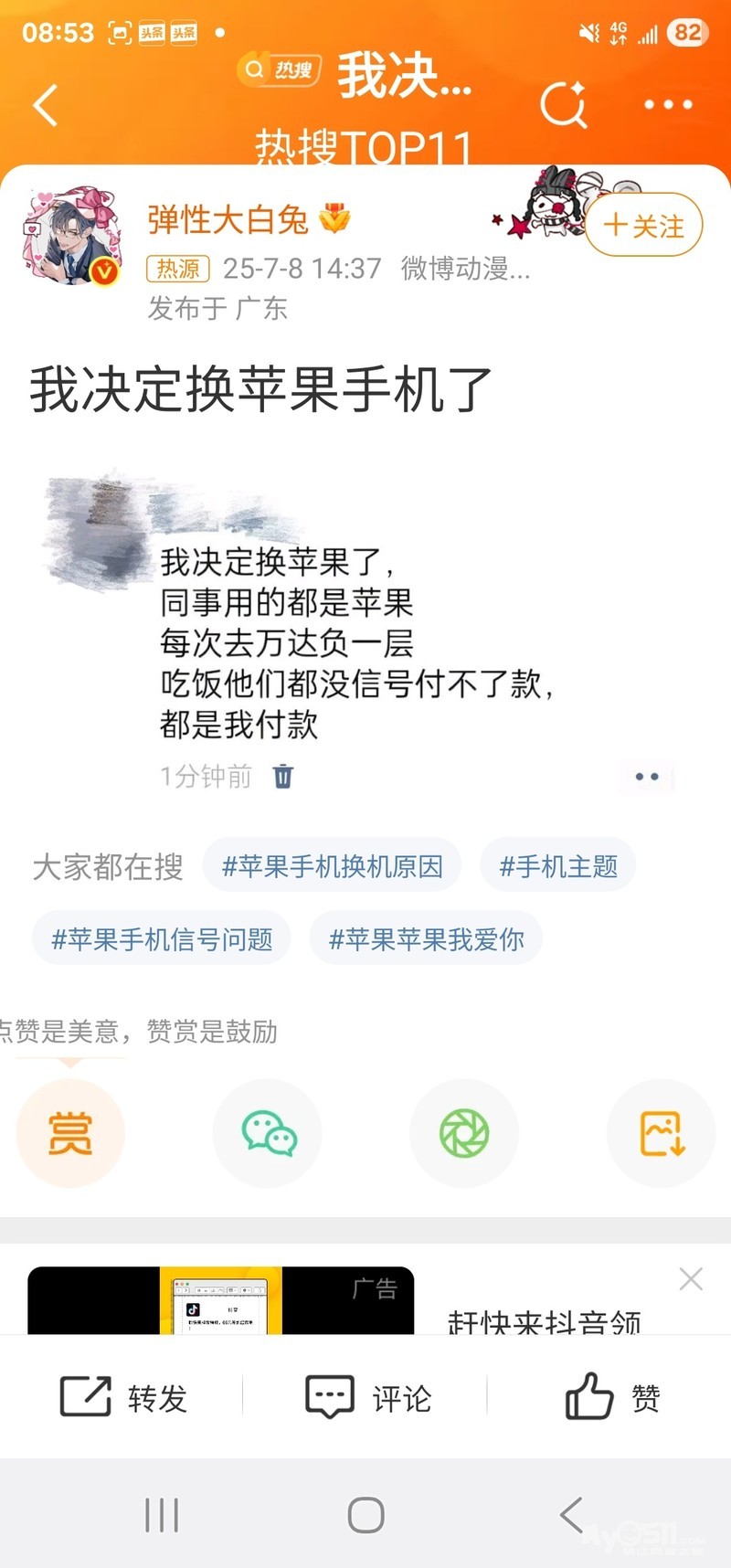Share to WeChat Moments via shutter icon

tap(464, 1133)
